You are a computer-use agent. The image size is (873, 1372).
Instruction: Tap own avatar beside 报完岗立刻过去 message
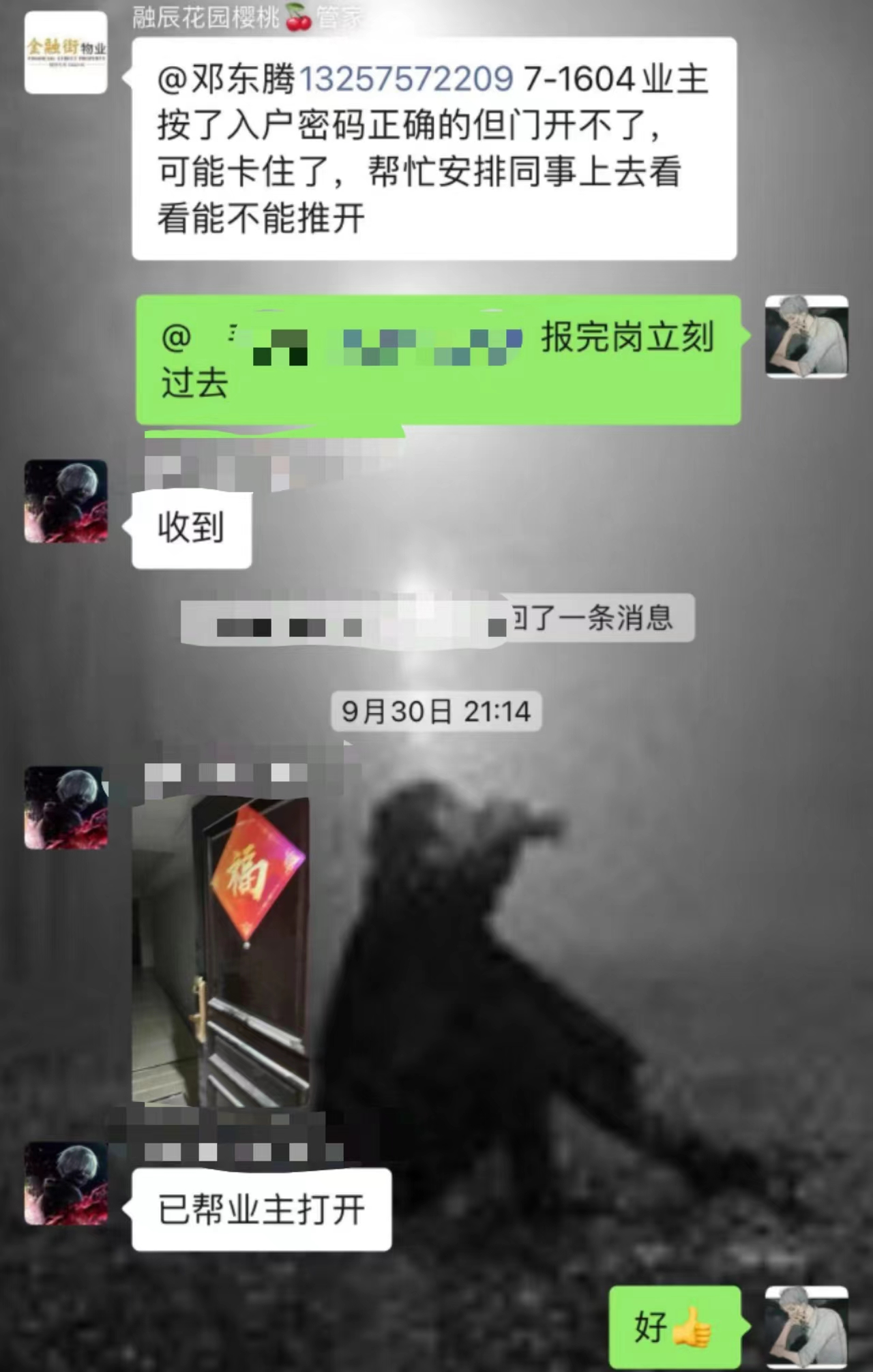[807, 337]
